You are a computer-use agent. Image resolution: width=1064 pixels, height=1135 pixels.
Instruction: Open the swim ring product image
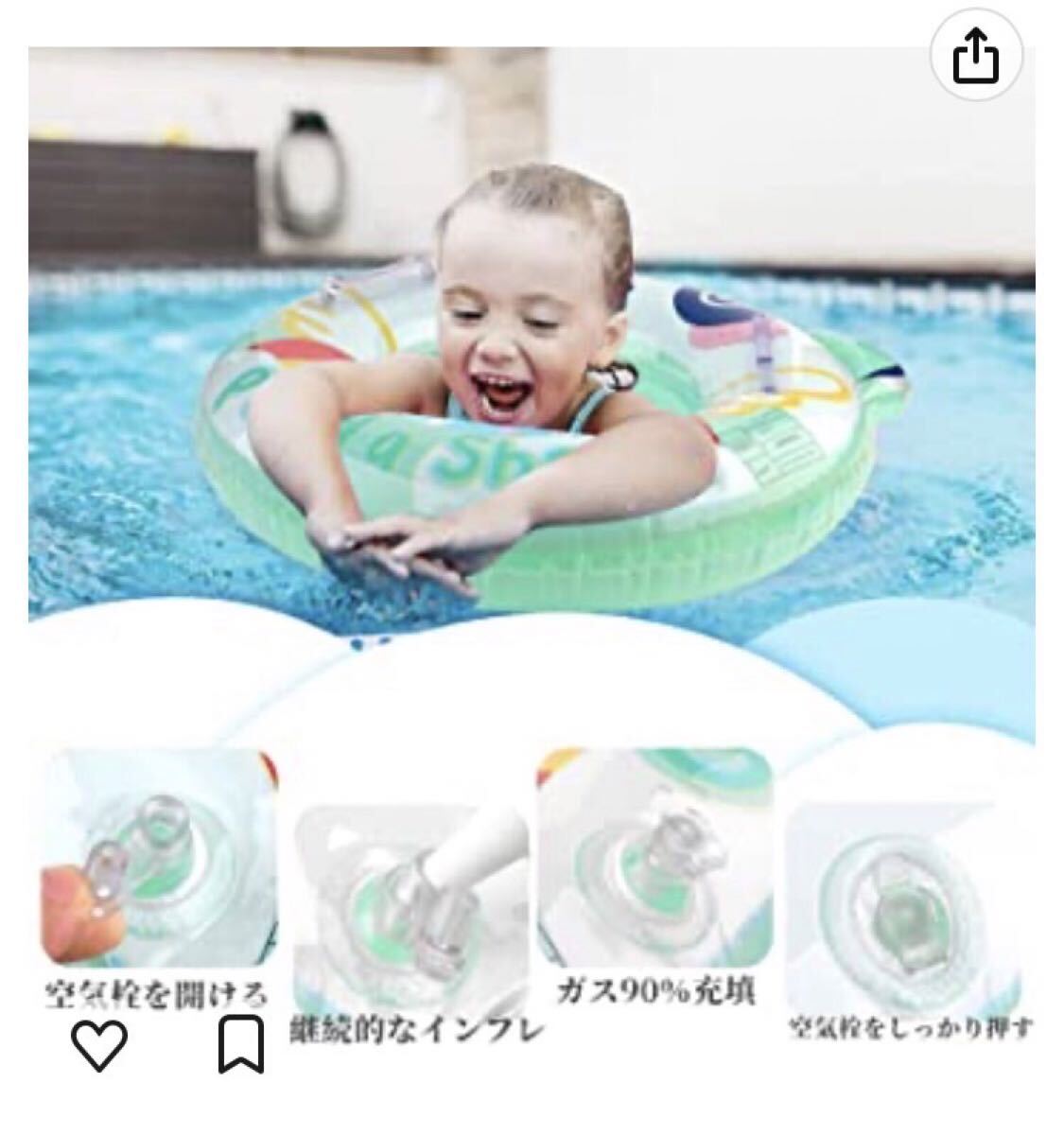pyautogui.click(x=532, y=378)
